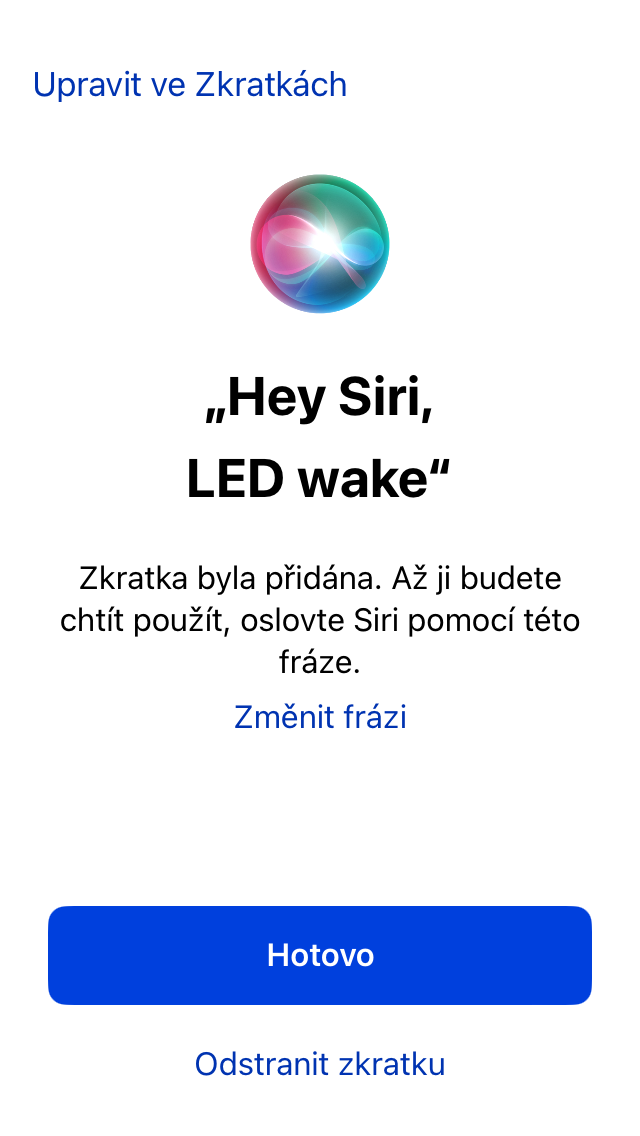This screenshot has height=1136, width=640.
Task: Tap Změnit frázi to change phrase
Action: [x=320, y=717]
